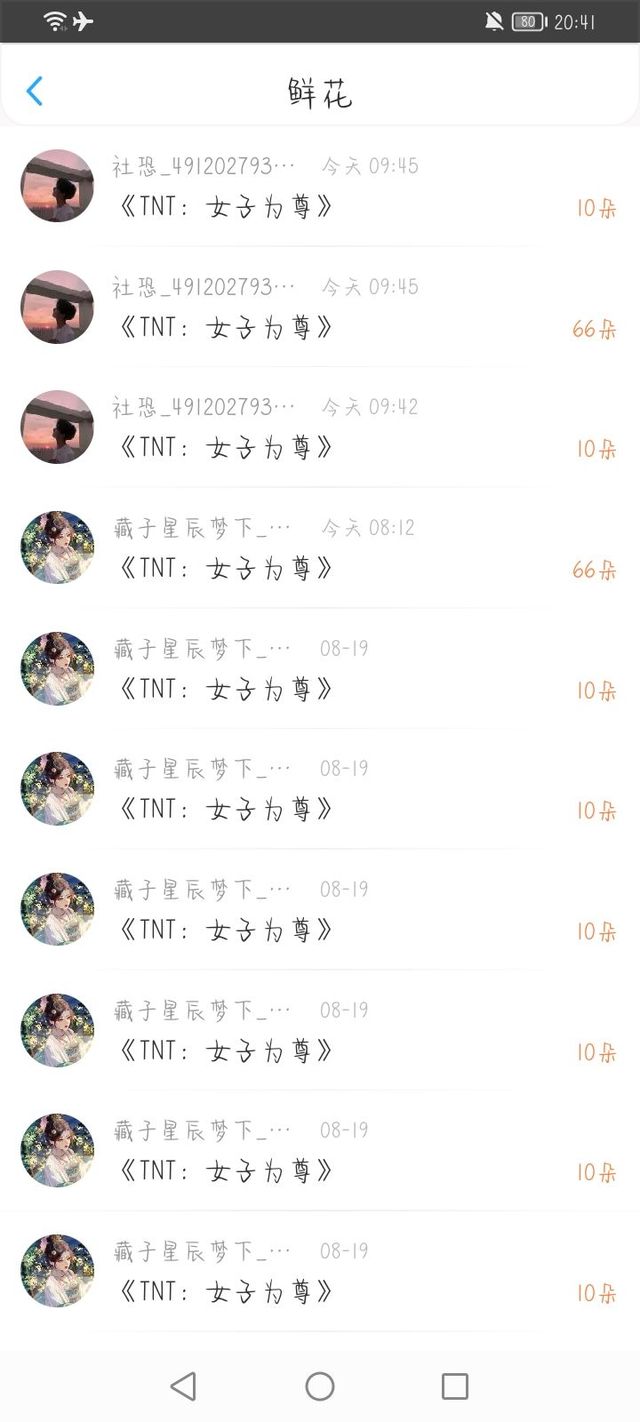The width and height of the screenshot is (640, 1422).
Task: Open 社恐's flower record from 今天 09:42
Action: [x=320, y=427]
